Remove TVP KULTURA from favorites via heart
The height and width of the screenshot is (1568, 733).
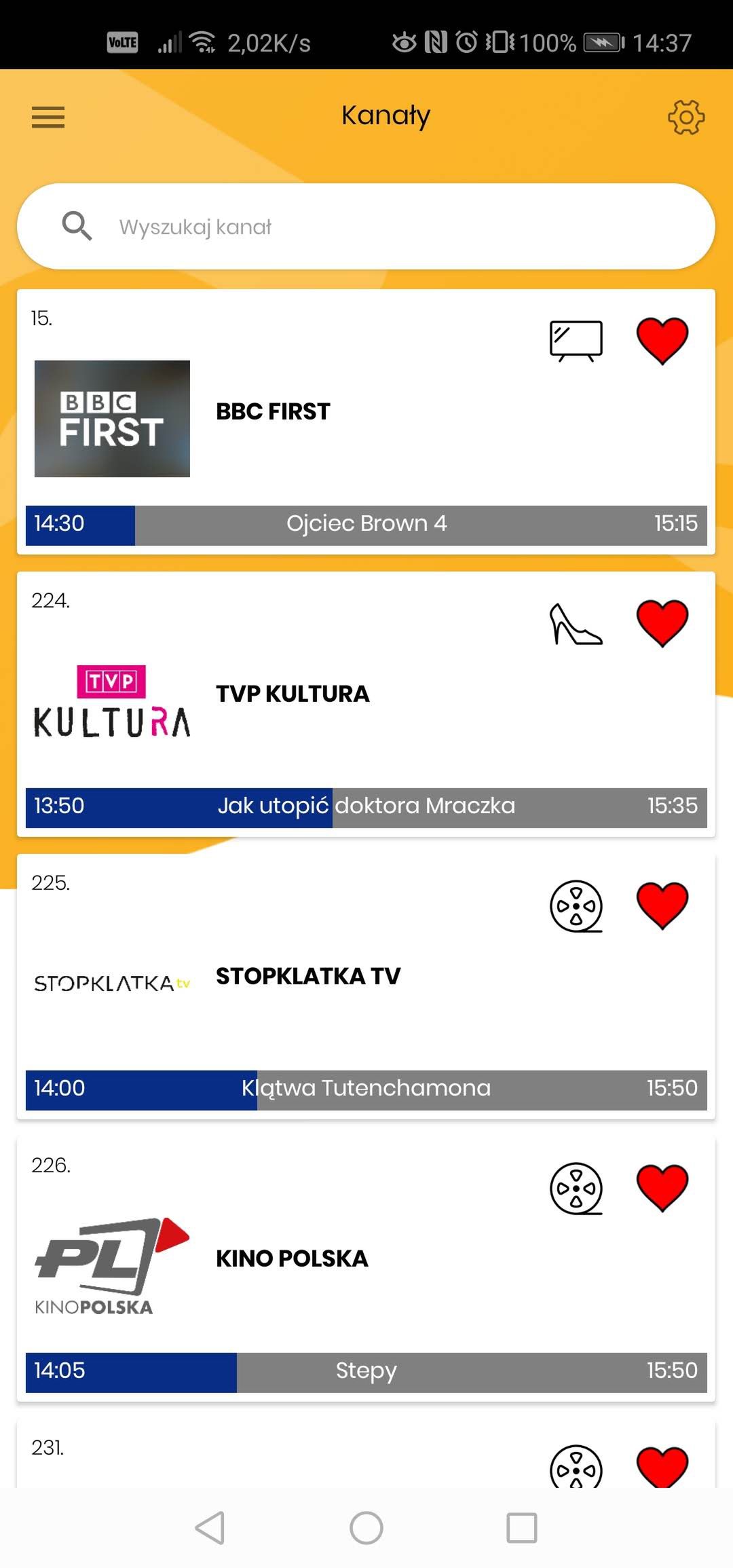[x=662, y=623]
